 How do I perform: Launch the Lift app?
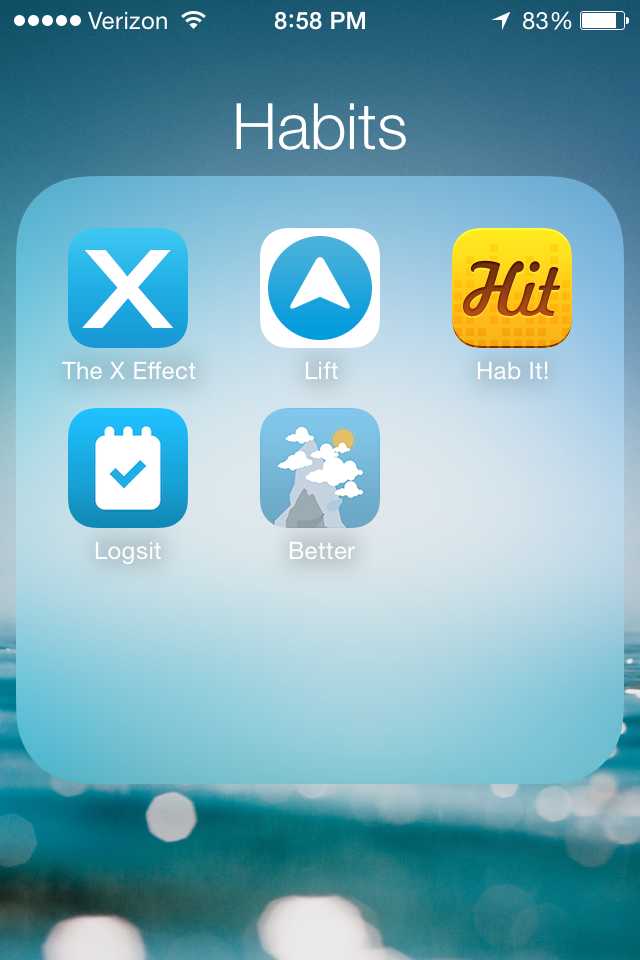320,288
